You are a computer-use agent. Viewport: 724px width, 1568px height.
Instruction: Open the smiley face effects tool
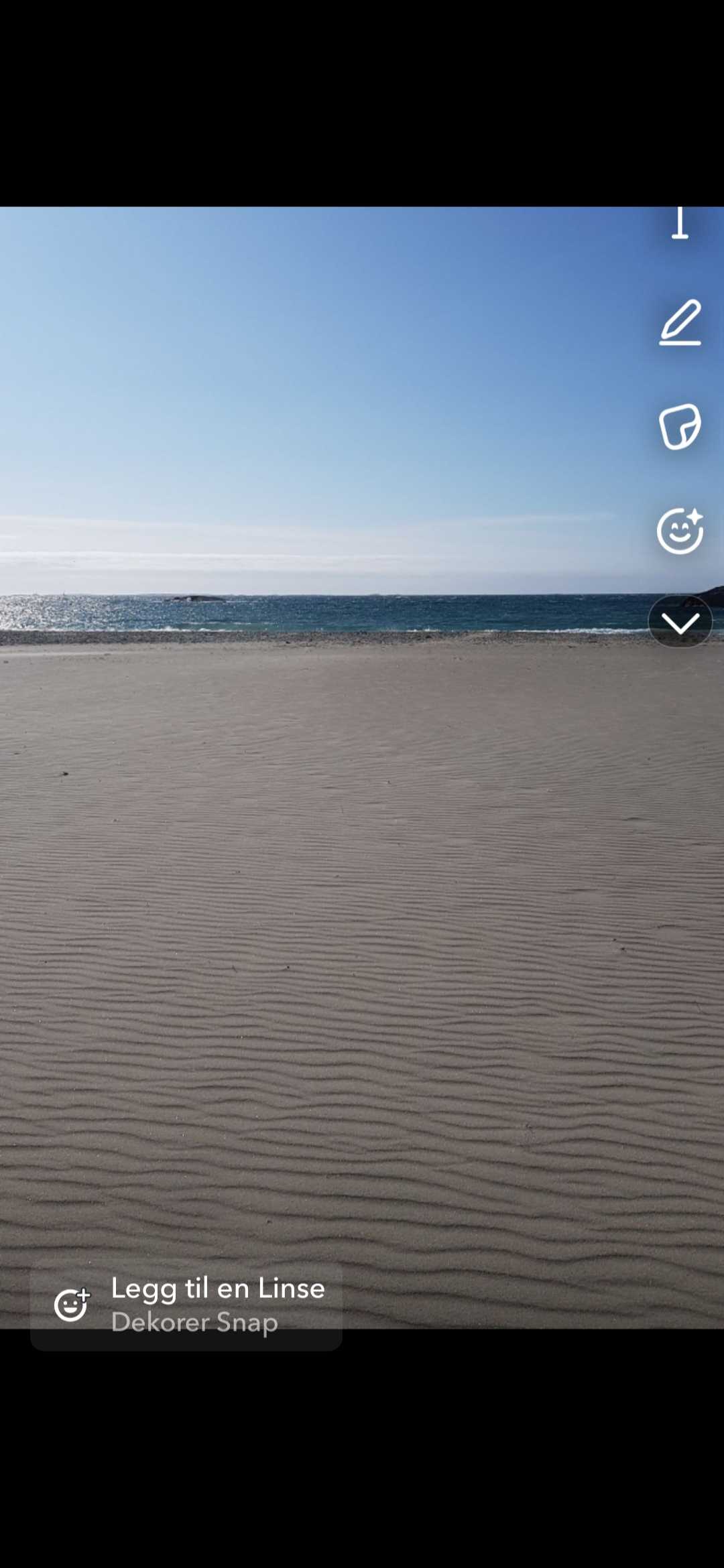[x=680, y=531]
